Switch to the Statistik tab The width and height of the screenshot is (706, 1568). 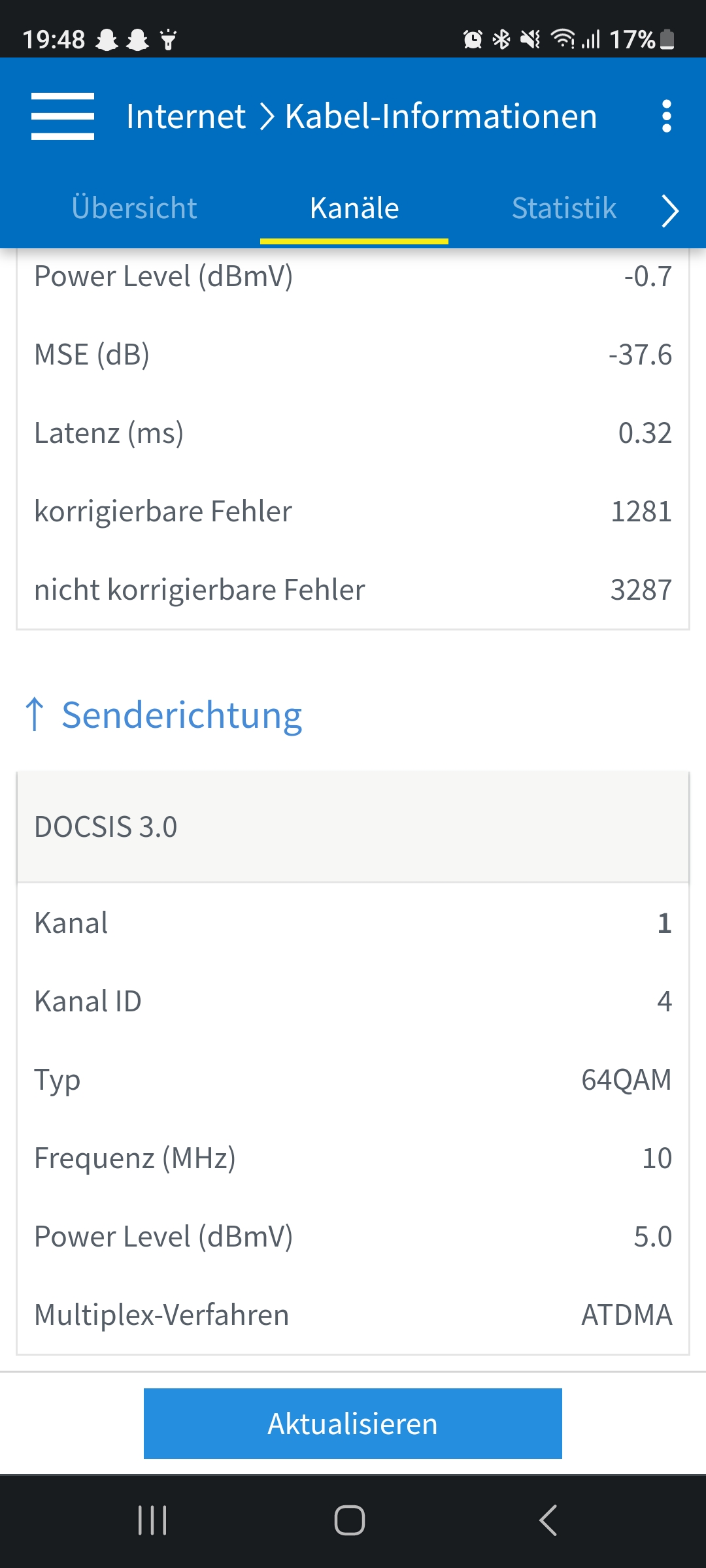[563, 208]
